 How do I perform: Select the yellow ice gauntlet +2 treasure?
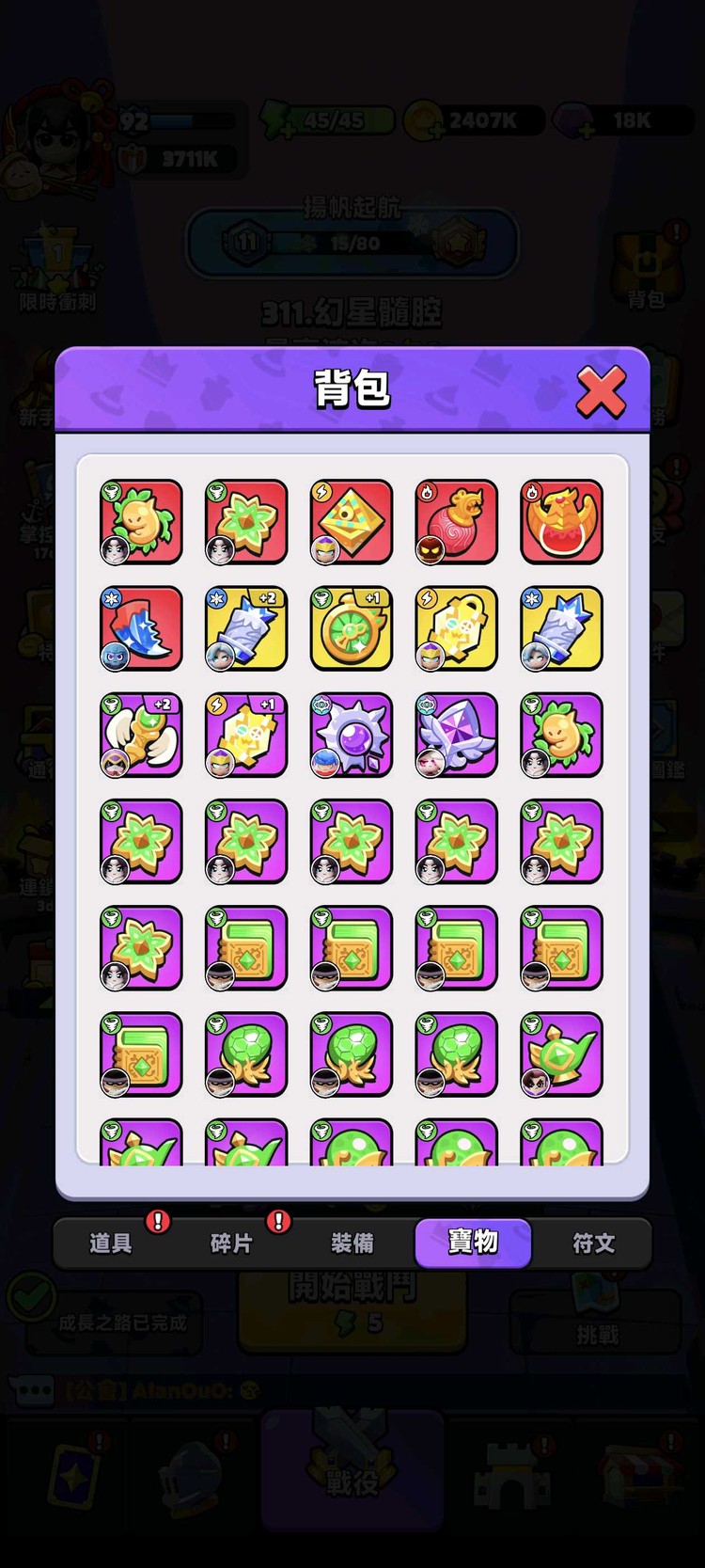click(246, 628)
